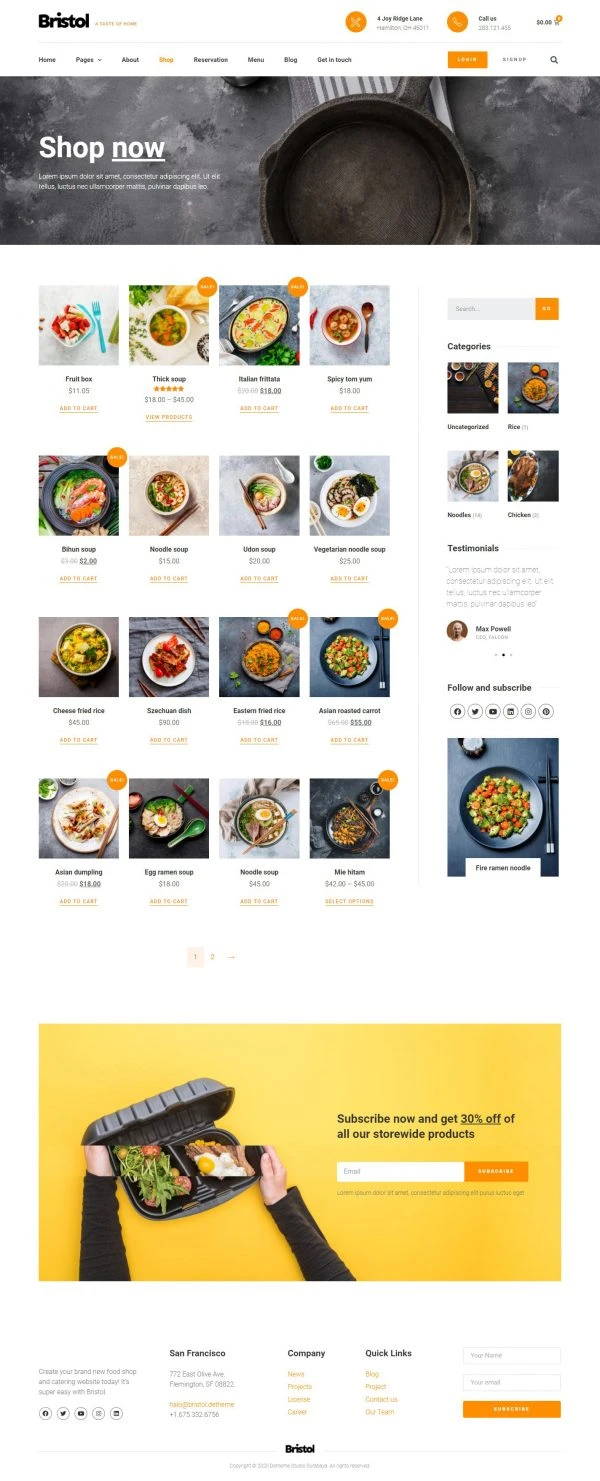Expand the Pages dropdown menu
Image resolution: width=600 pixels, height=1481 pixels.
[x=88, y=60]
